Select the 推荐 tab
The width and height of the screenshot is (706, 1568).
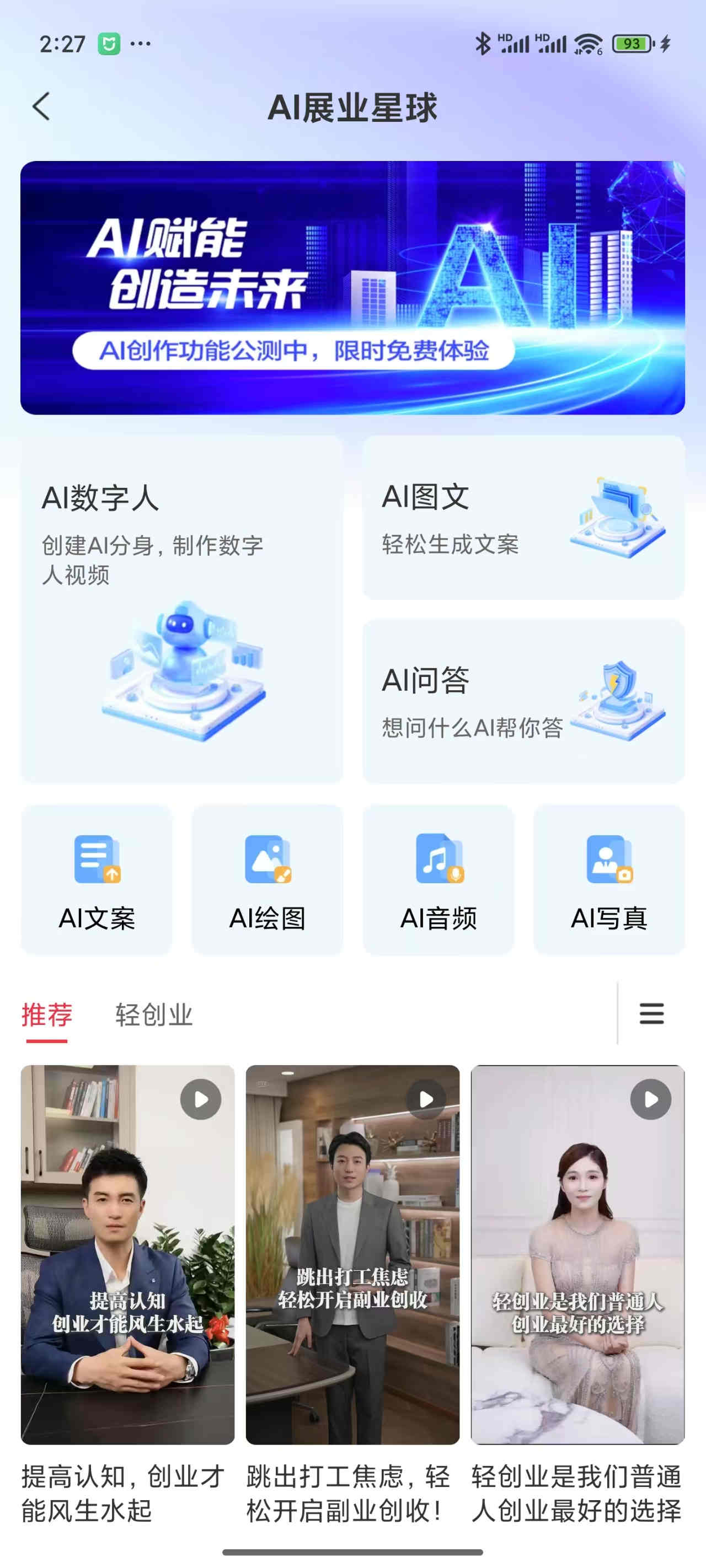47,1014
